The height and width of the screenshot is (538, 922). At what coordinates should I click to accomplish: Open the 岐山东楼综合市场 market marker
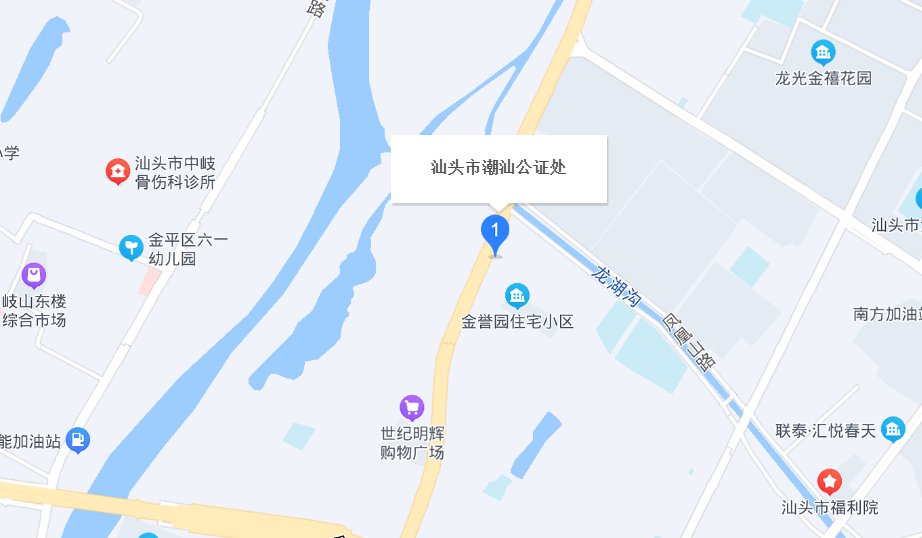(34, 274)
